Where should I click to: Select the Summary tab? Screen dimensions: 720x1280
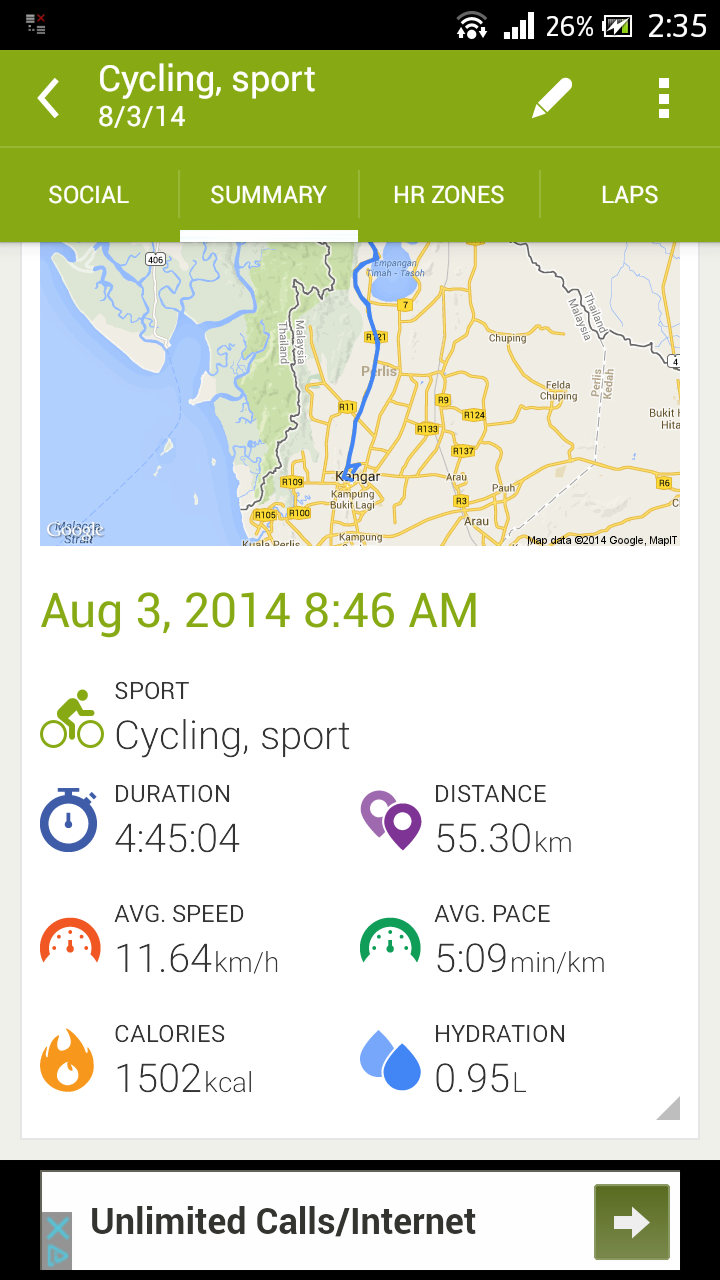pos(268,195)
